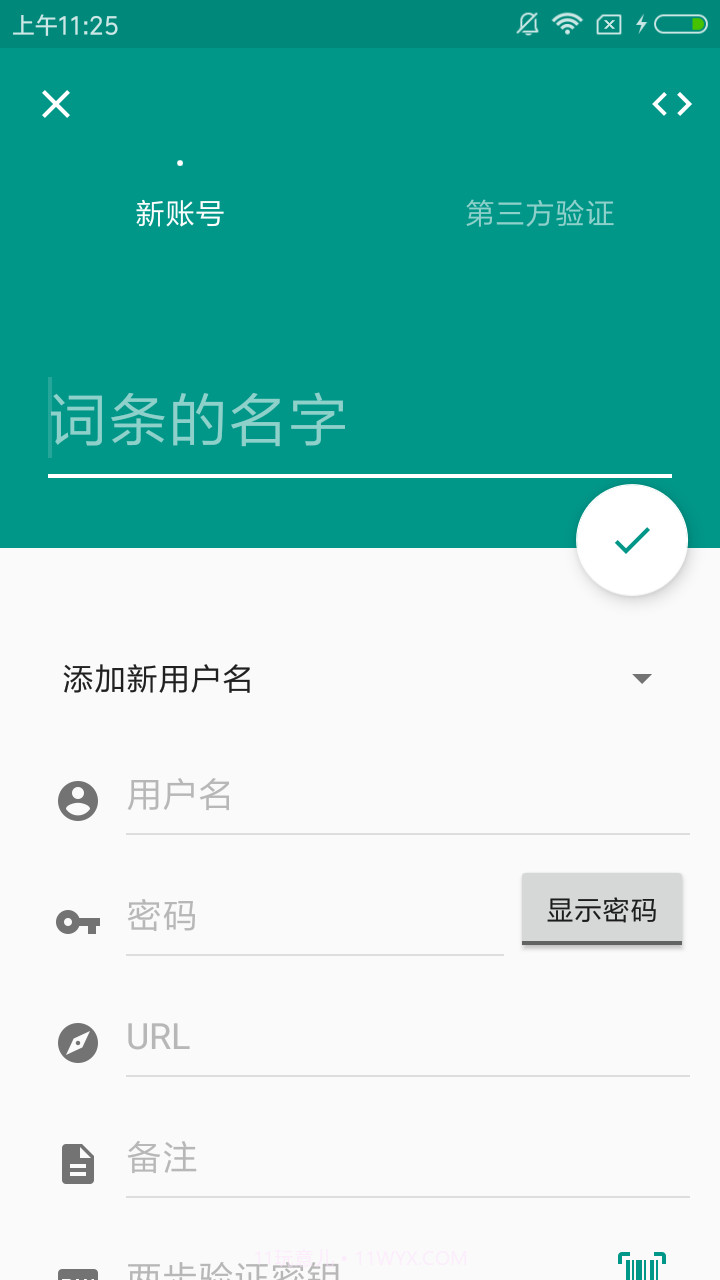Tap the barcode scan icon at bottom right

click(x=641, y=1264)
